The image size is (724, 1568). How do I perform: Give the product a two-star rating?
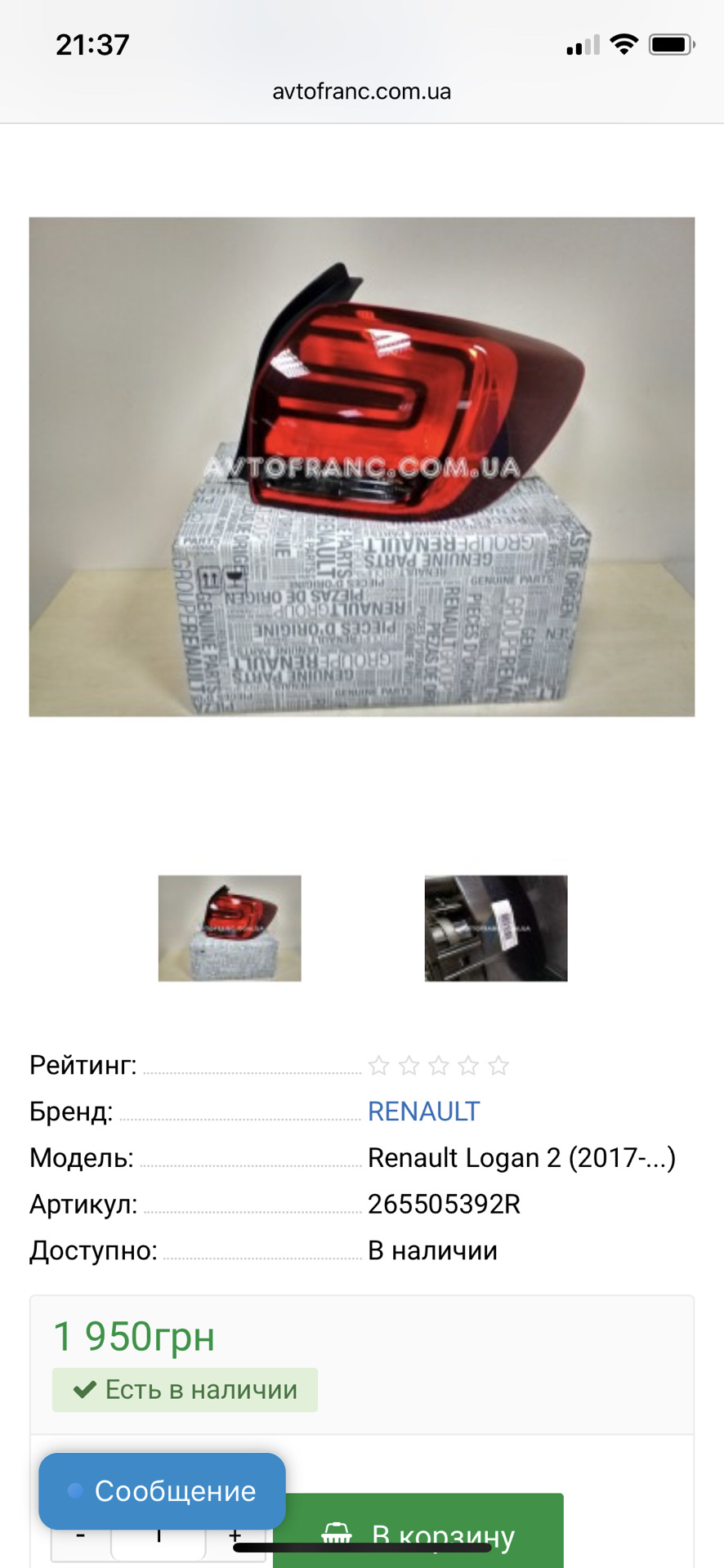tap(408, 1065)
